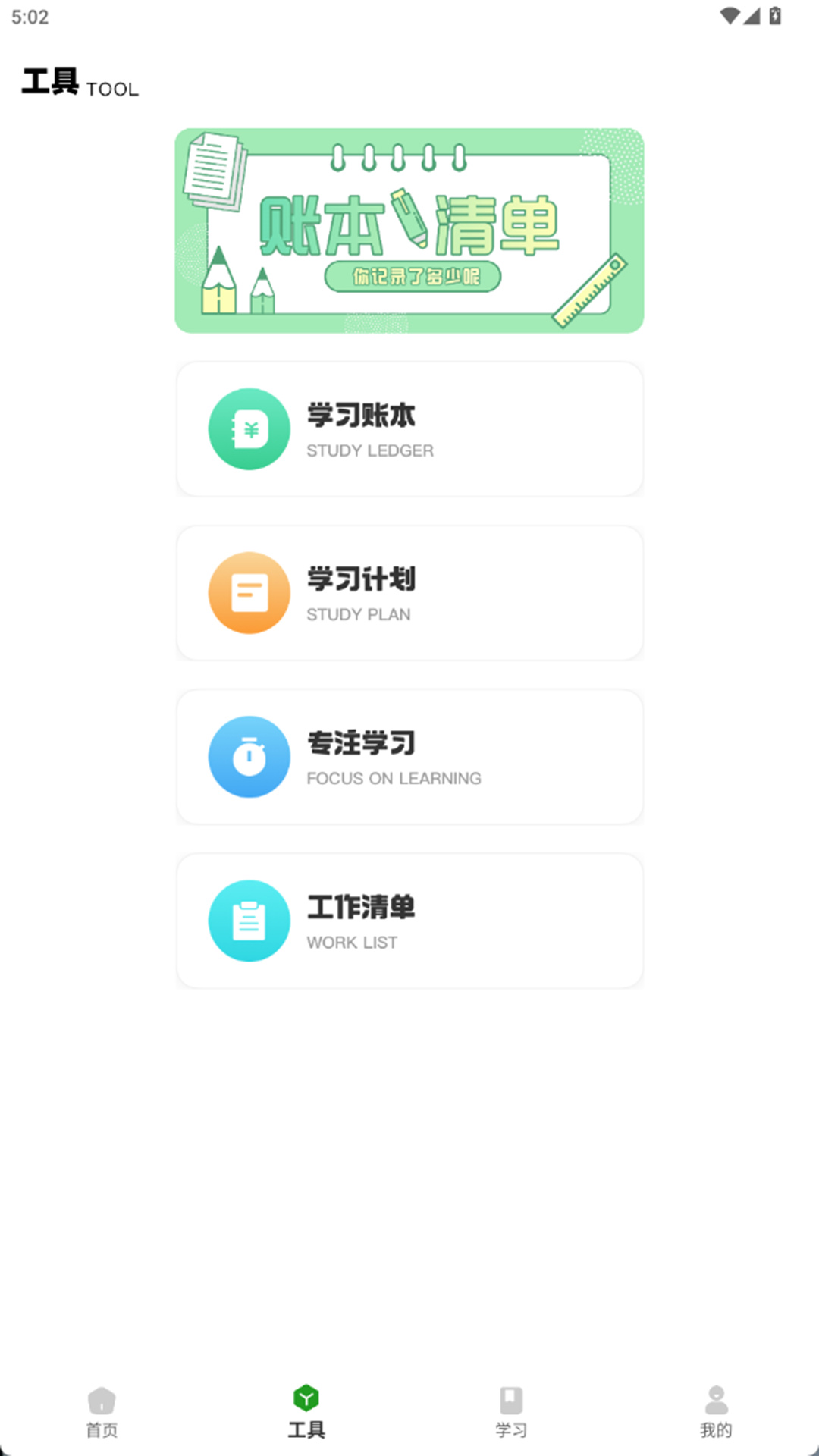The image size is (819, 1456).
Task: Tap the blue stopwatch 专注学习 icon
Action: point(249,756)
